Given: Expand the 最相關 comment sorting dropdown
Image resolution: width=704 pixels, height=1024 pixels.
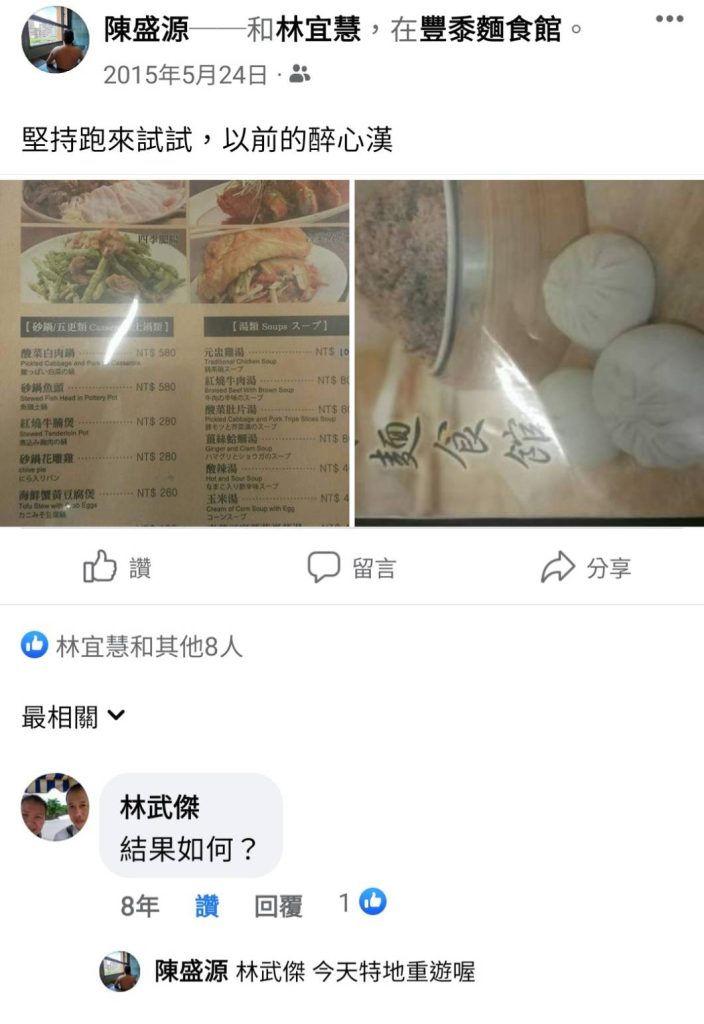Looking at the screenshot, I should 73,716.
